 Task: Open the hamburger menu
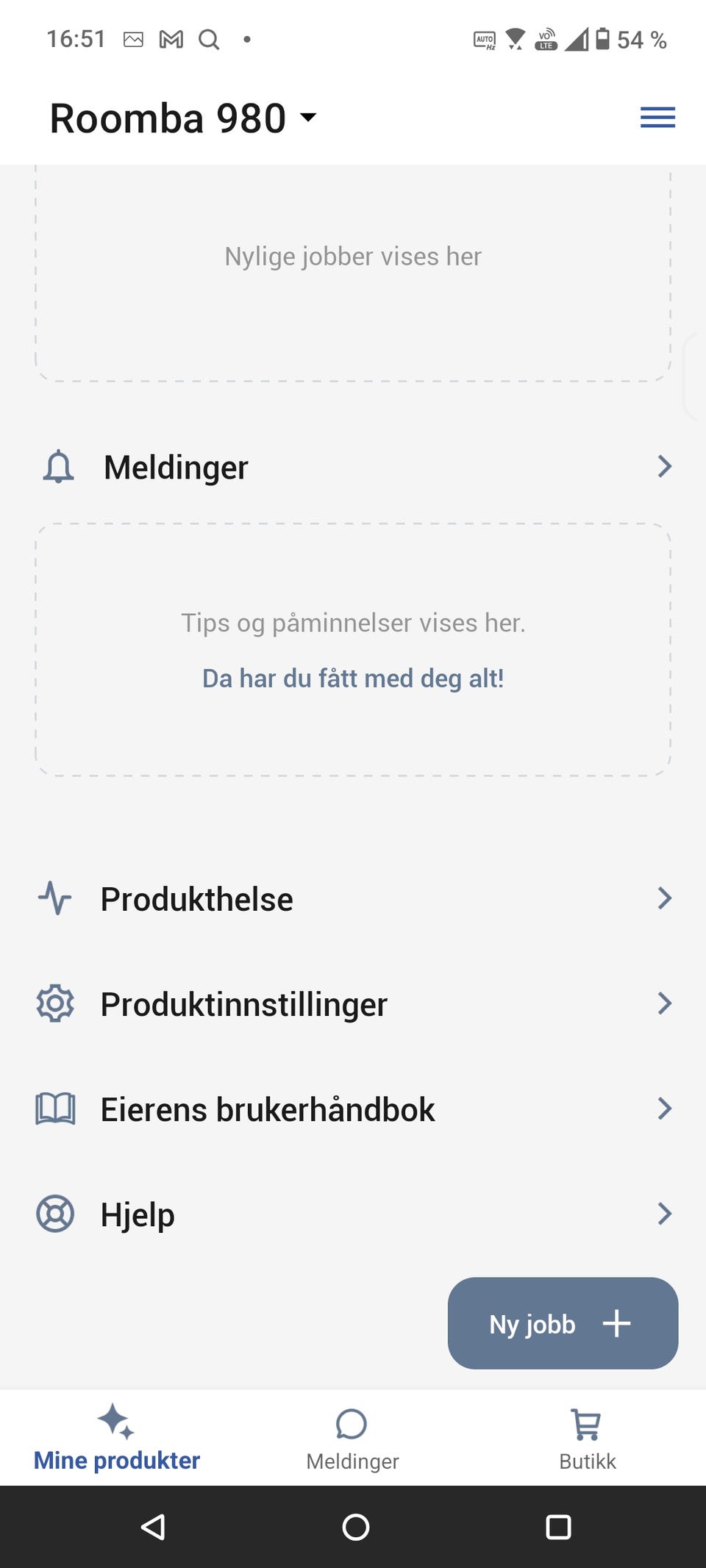[657, 118]
